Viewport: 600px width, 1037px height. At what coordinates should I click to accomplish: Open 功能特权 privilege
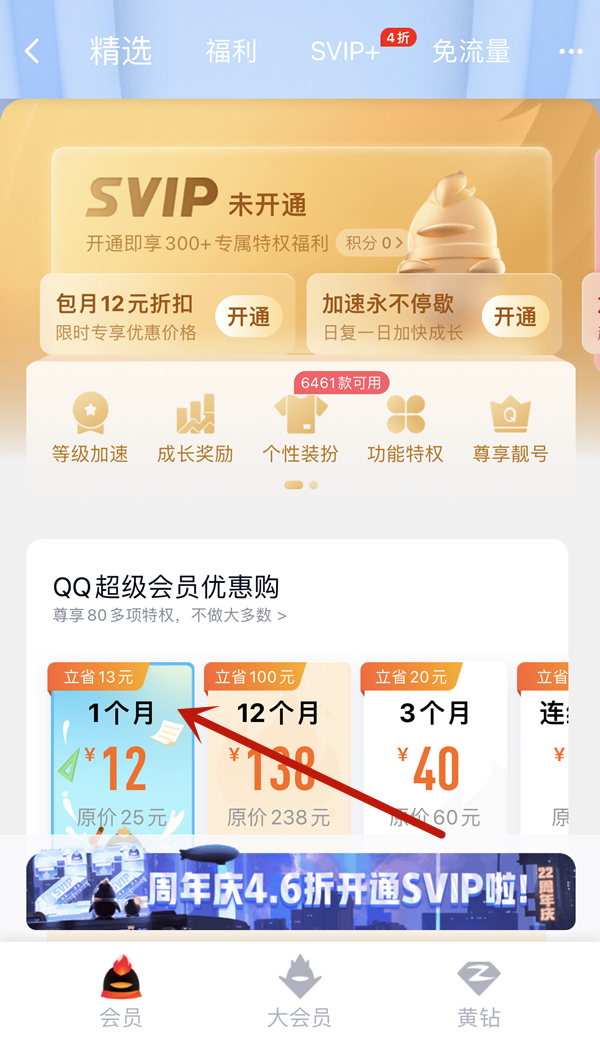(405, 427)
